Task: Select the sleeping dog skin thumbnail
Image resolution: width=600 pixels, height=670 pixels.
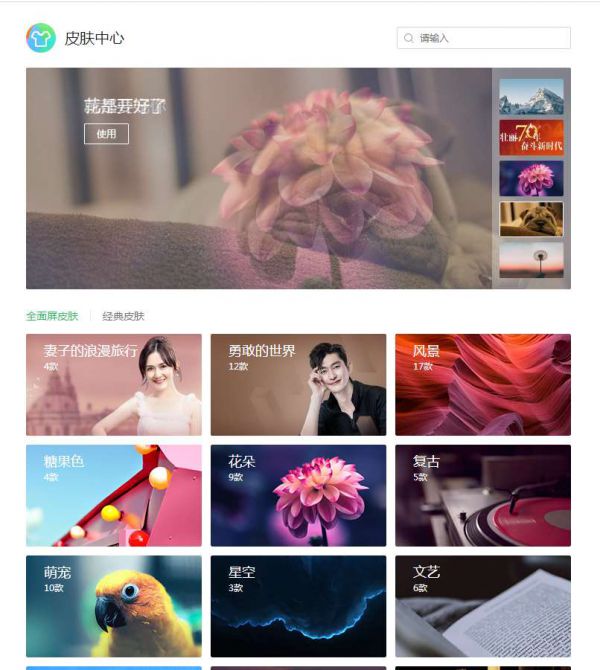Action: pos(531,219)
